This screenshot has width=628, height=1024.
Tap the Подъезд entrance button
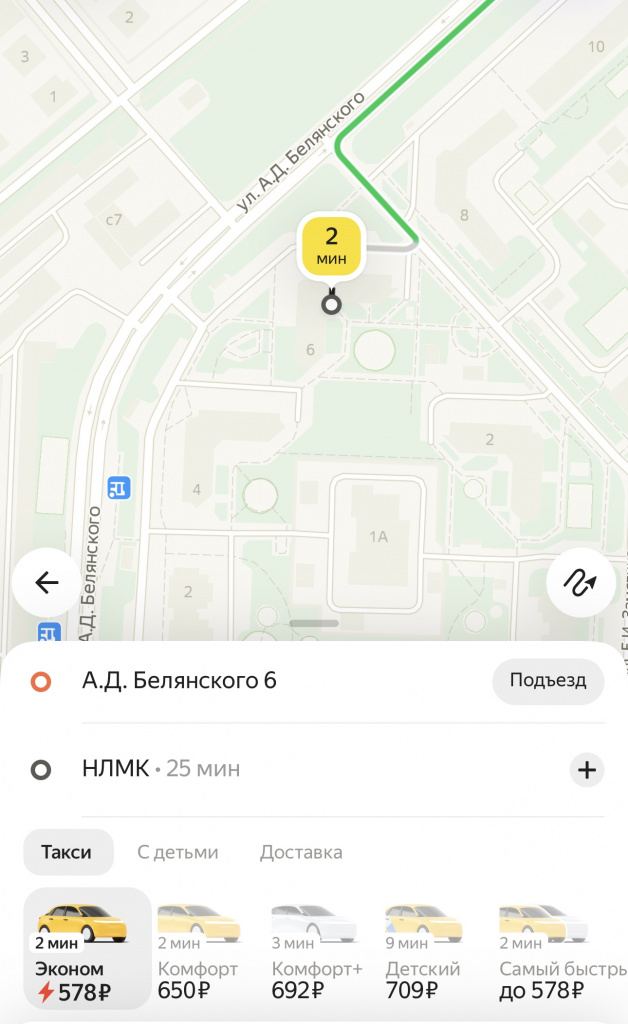(547, 681)
